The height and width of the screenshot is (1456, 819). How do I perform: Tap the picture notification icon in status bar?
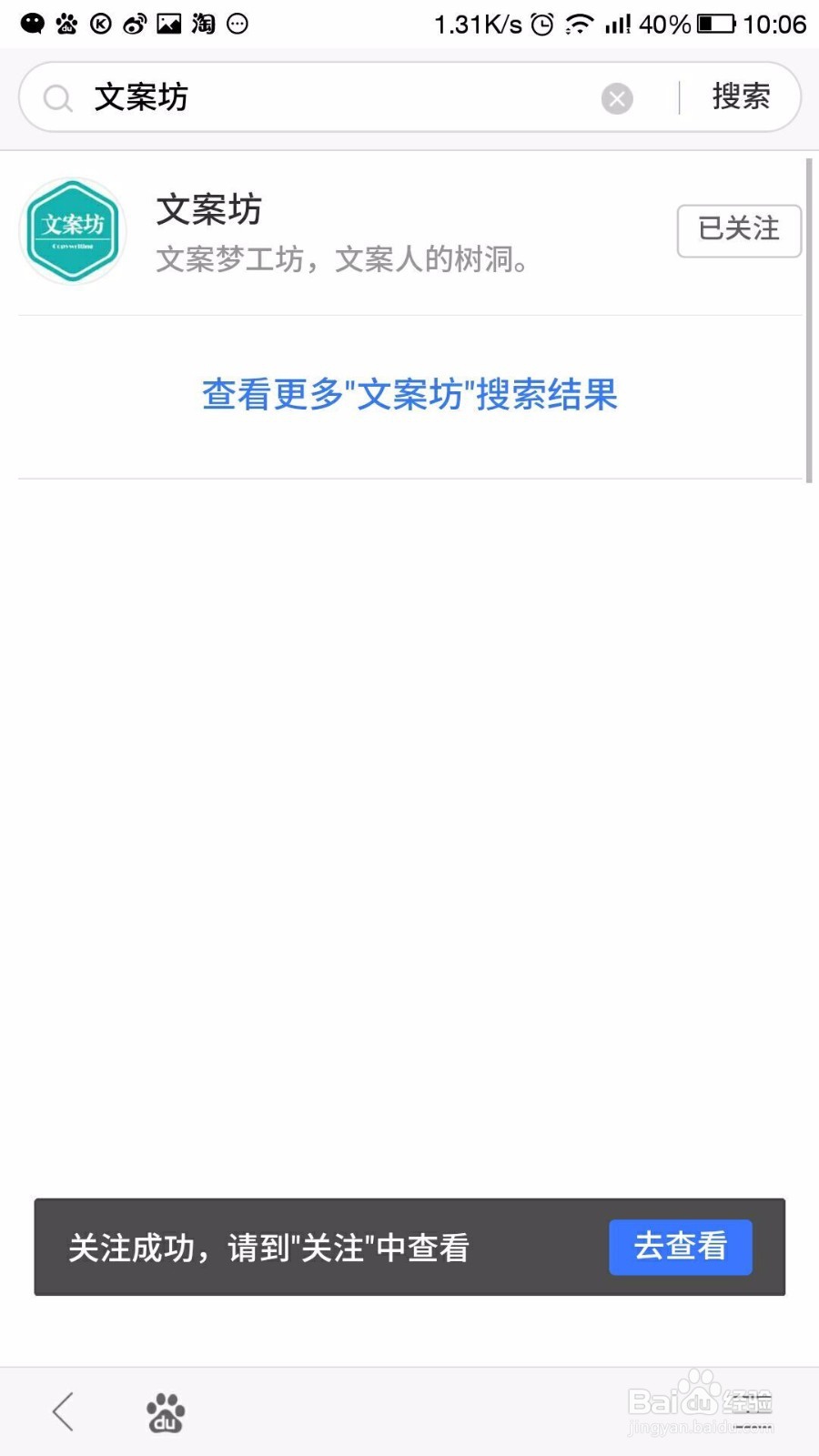[168, 24]
